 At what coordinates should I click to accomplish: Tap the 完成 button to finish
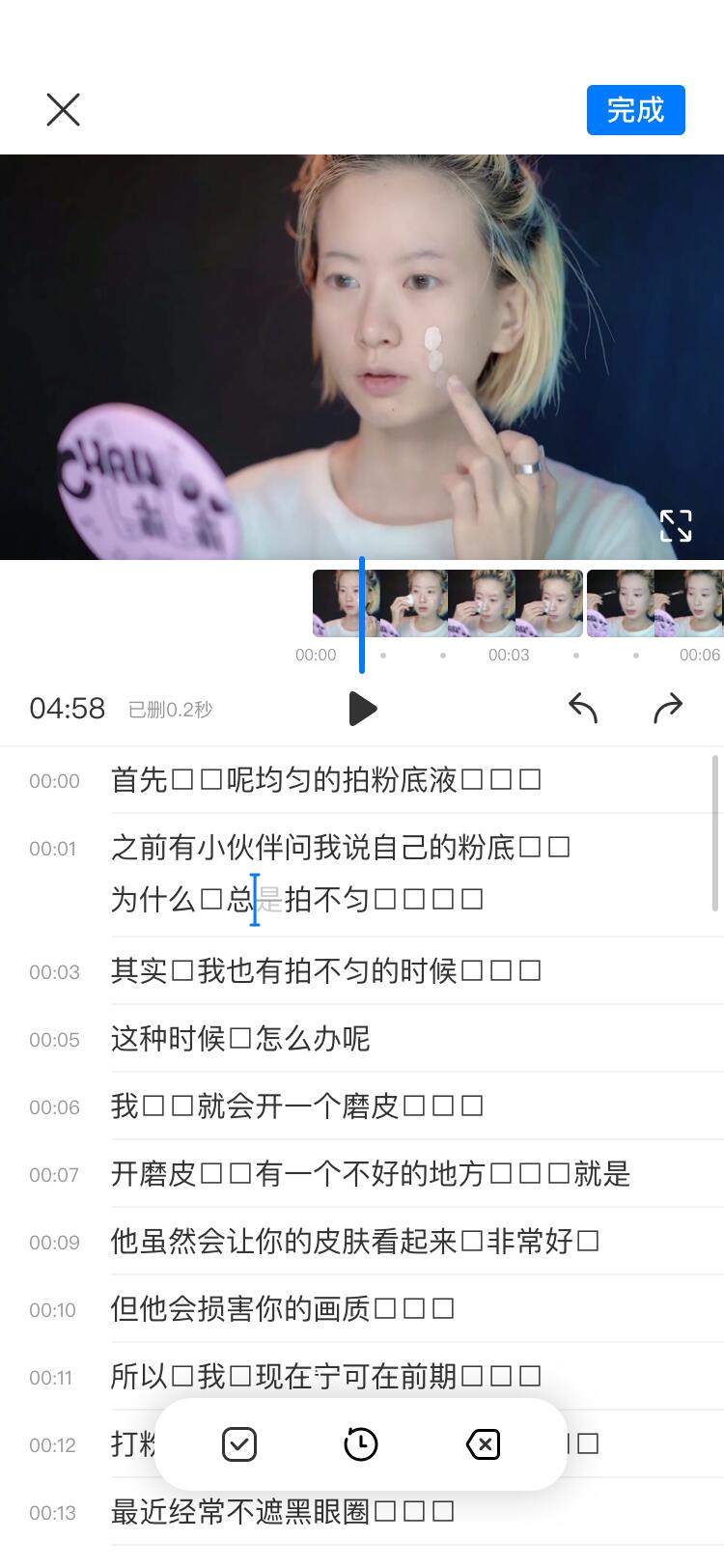pos(635,110)
